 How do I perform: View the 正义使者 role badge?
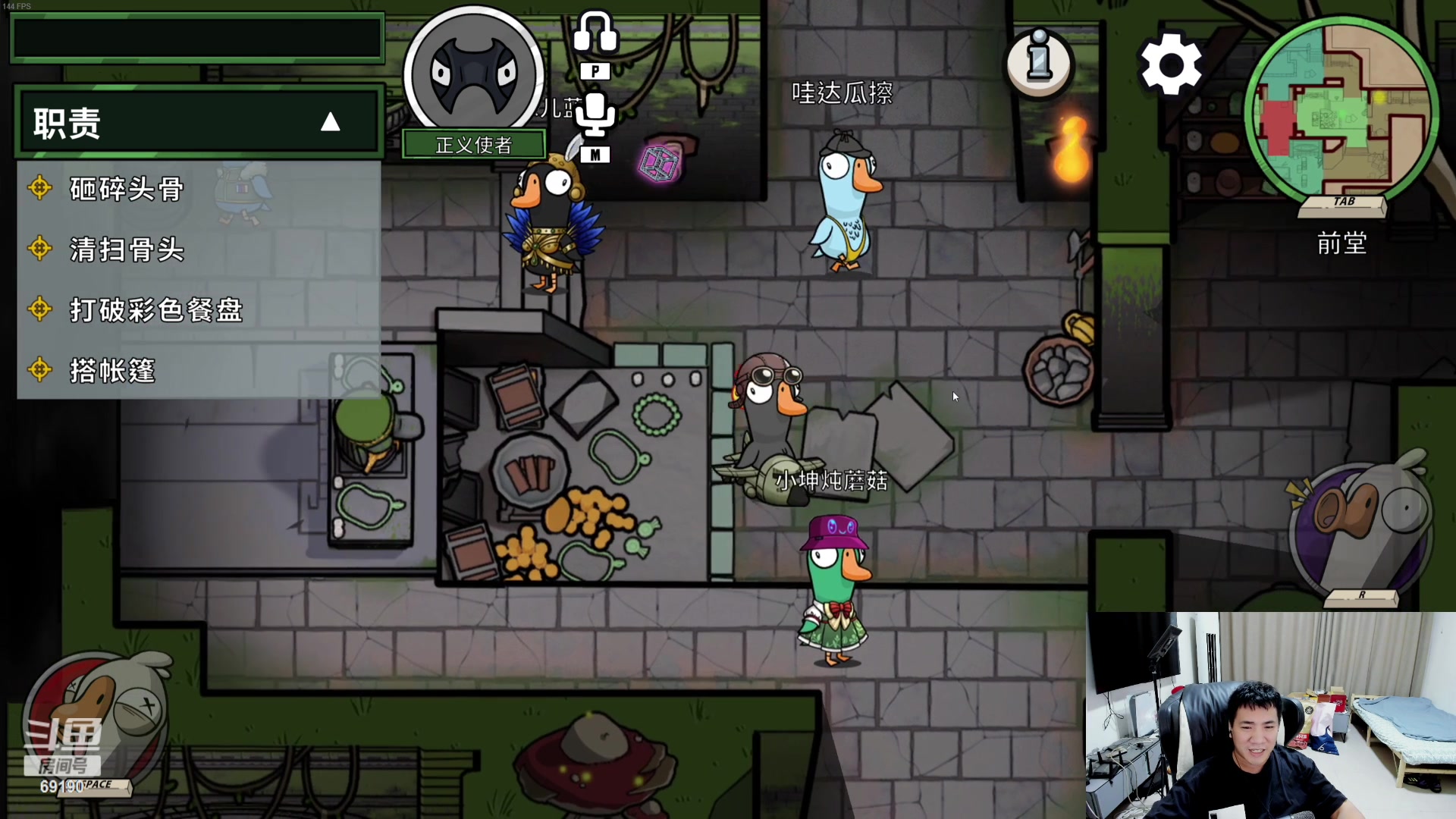[474, 144]
